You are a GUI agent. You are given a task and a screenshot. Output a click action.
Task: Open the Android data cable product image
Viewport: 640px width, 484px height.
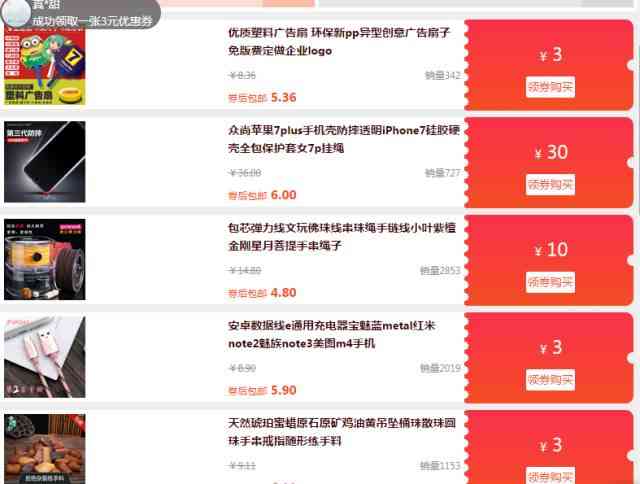[45, 357]
